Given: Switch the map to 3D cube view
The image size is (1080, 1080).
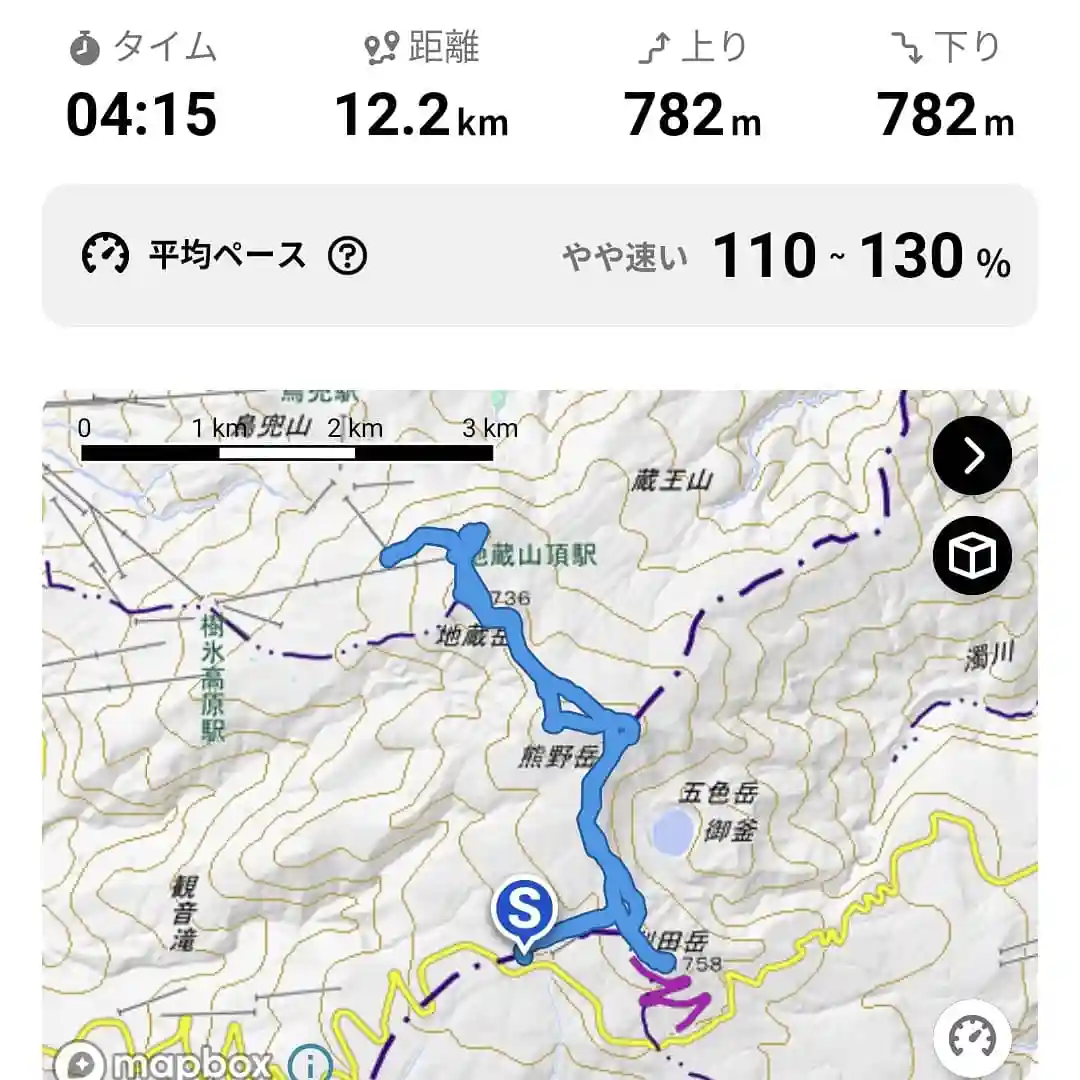Looking at the screenshot, I should click(x=972, y=557).
